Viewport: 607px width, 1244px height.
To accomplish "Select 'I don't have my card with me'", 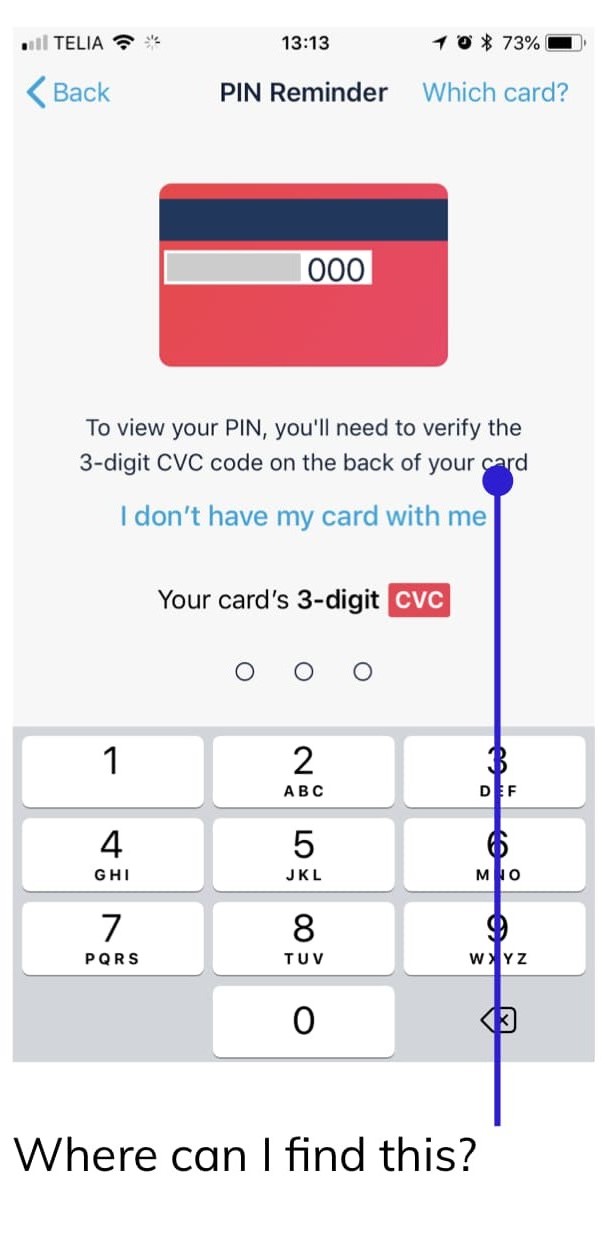I will 302,516.
